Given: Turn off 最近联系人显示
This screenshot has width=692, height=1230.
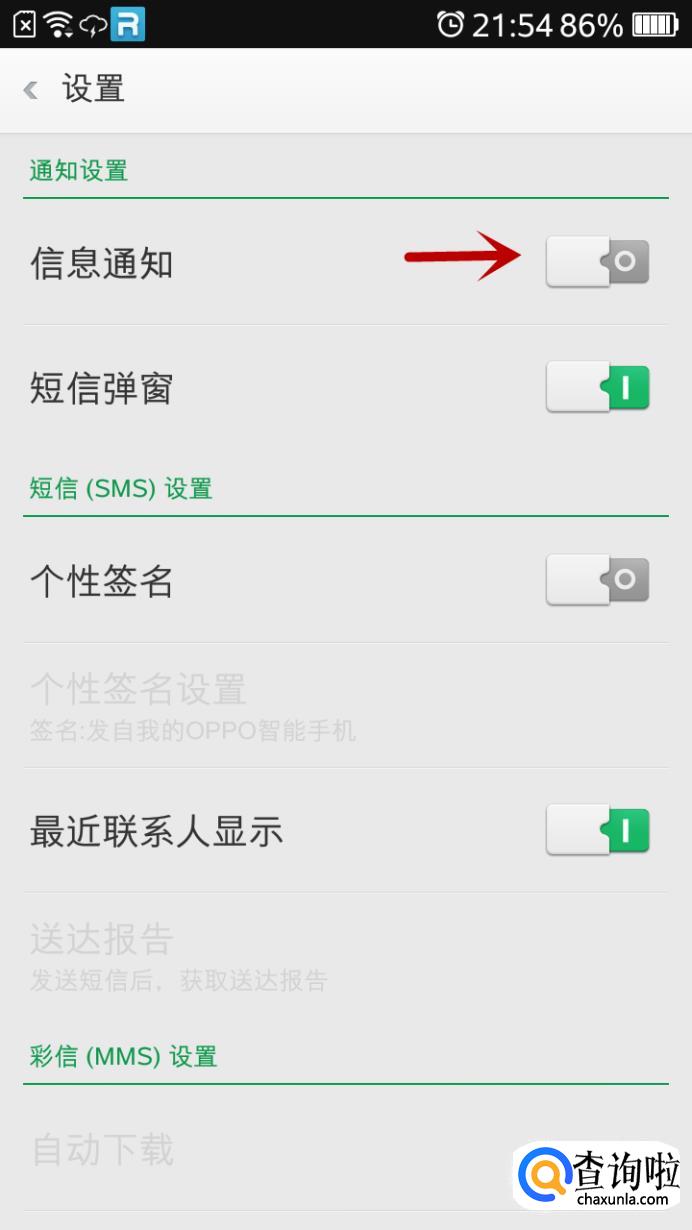Looking at the screenshot, I should [x=597, y=831].
